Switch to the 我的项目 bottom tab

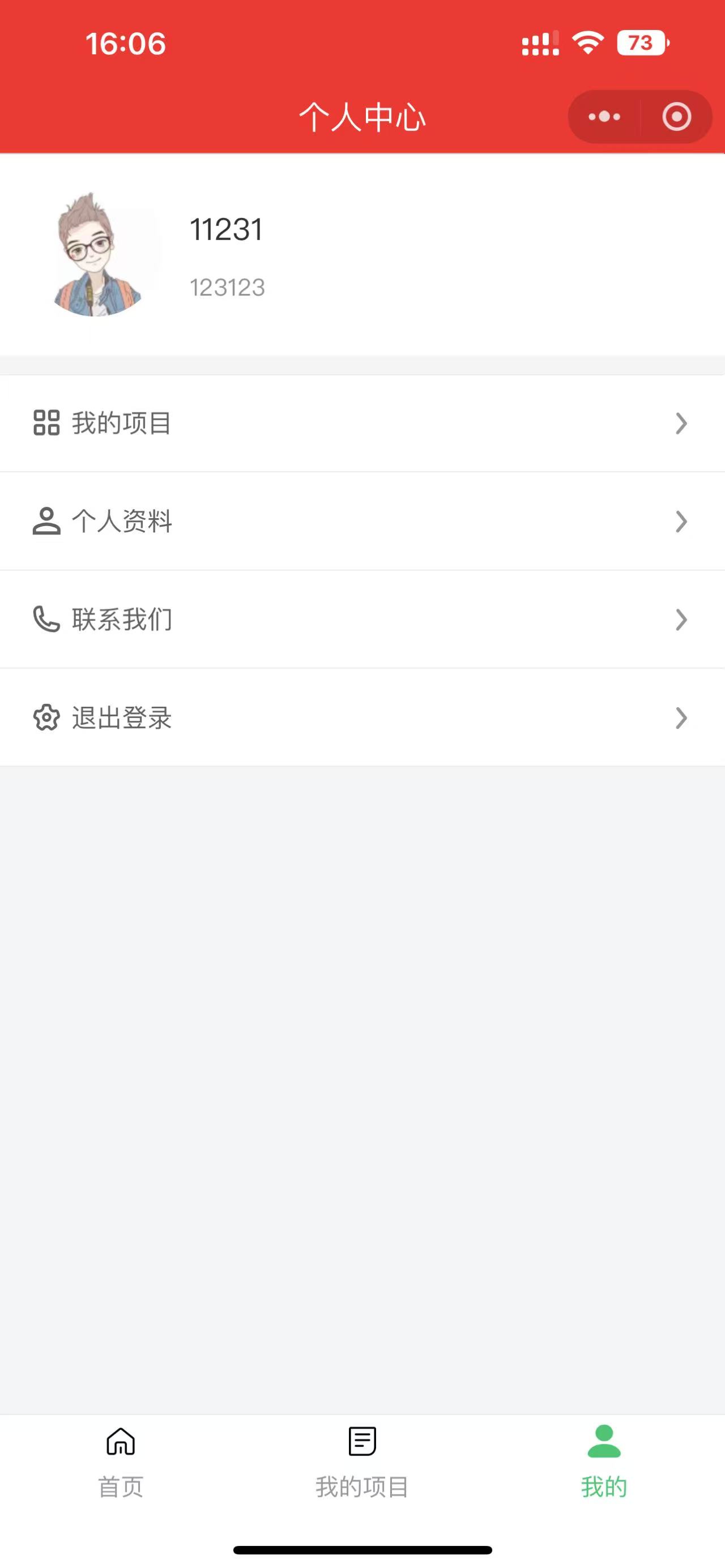click(x=362, y=1462)
